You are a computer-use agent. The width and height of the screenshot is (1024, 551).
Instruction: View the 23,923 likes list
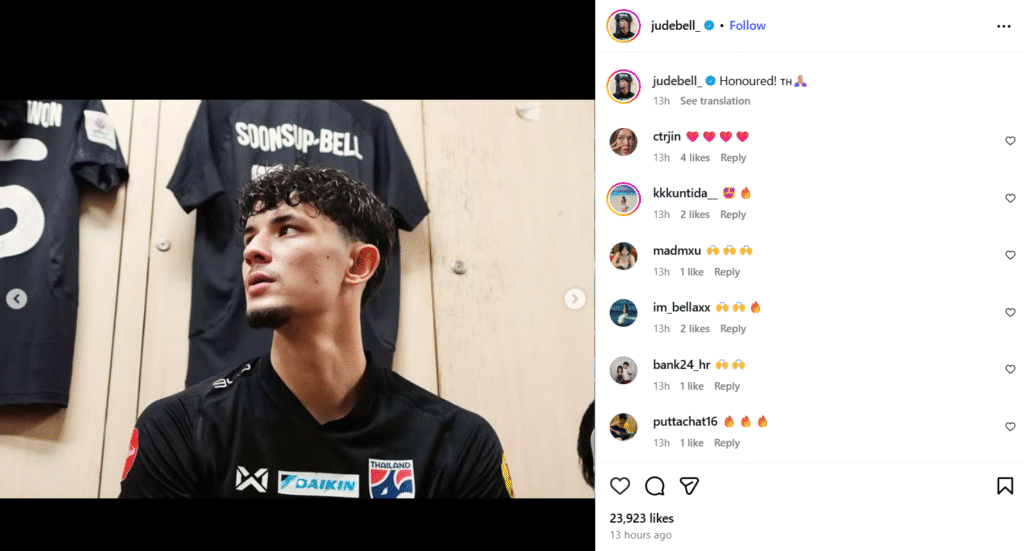point(641,518)
